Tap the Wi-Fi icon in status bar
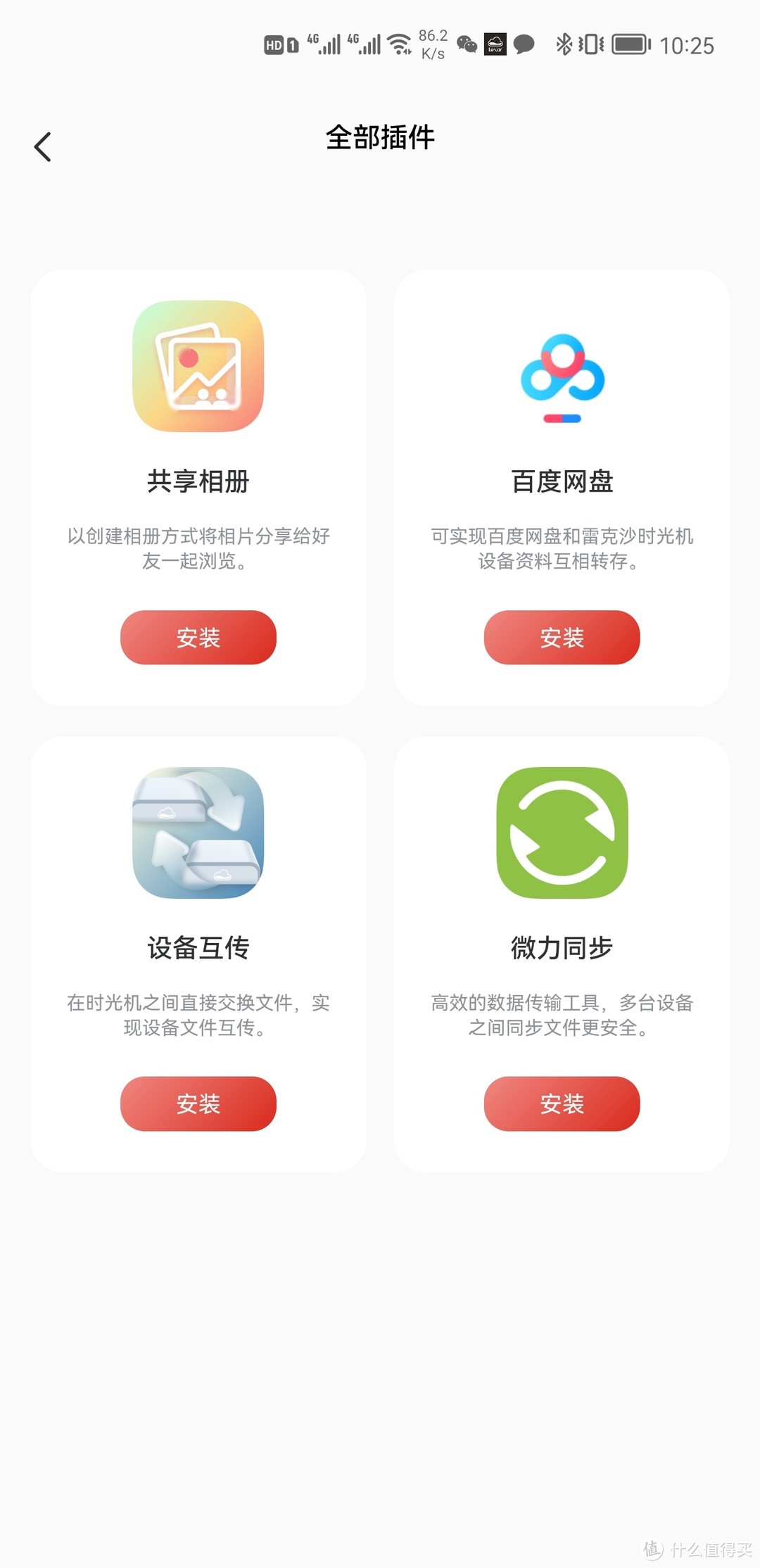 400,44
